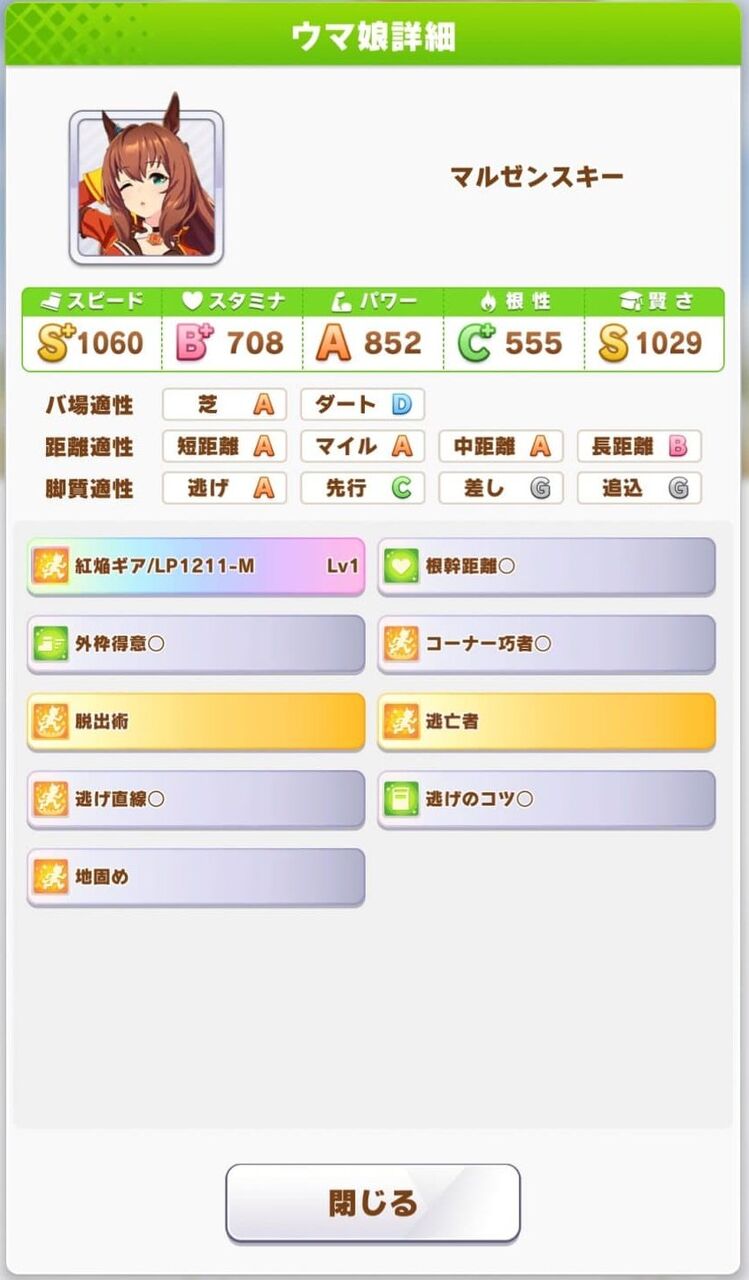Tap the 地固め skill button
This screenshot has height=1280, width=749.
(196, 877)
